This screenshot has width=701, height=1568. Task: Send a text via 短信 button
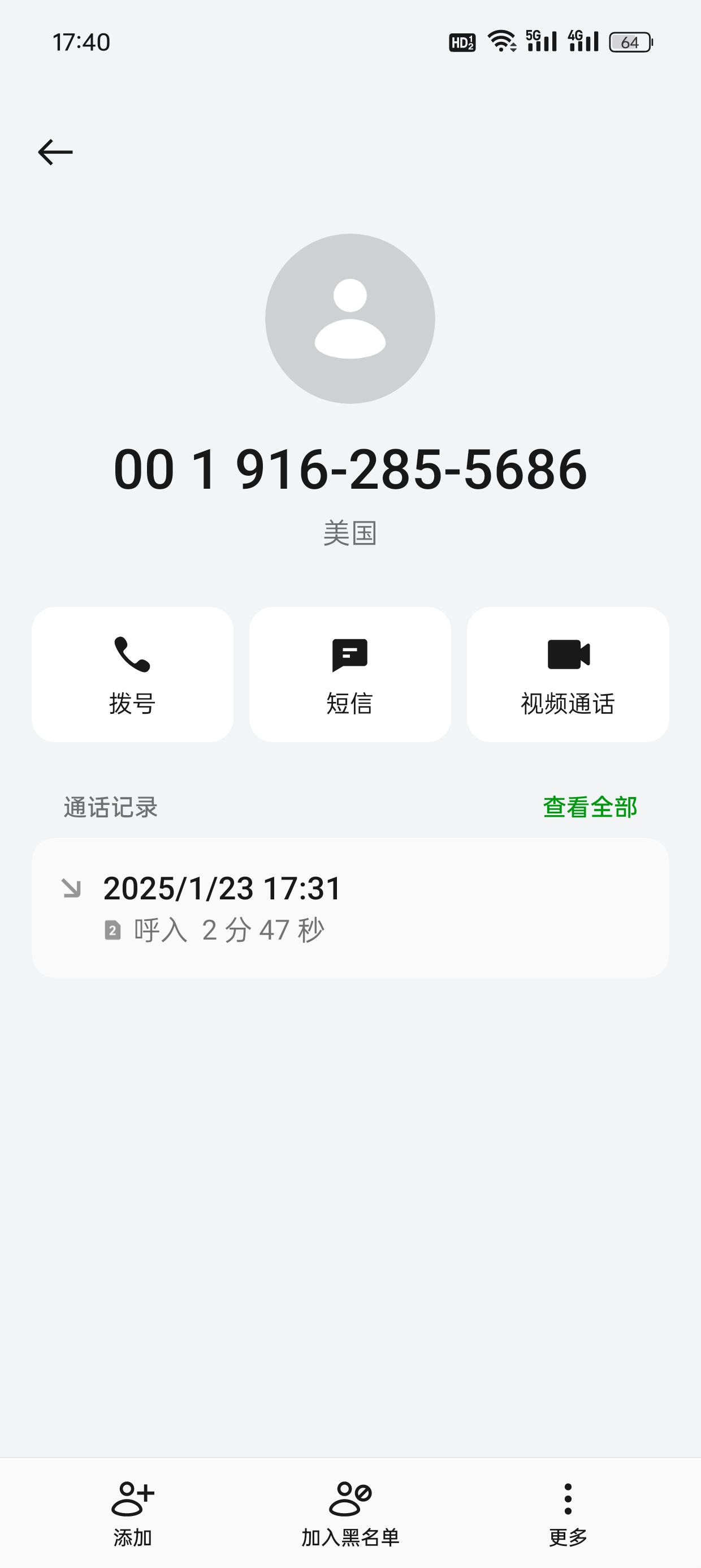(x=350, y=674)
